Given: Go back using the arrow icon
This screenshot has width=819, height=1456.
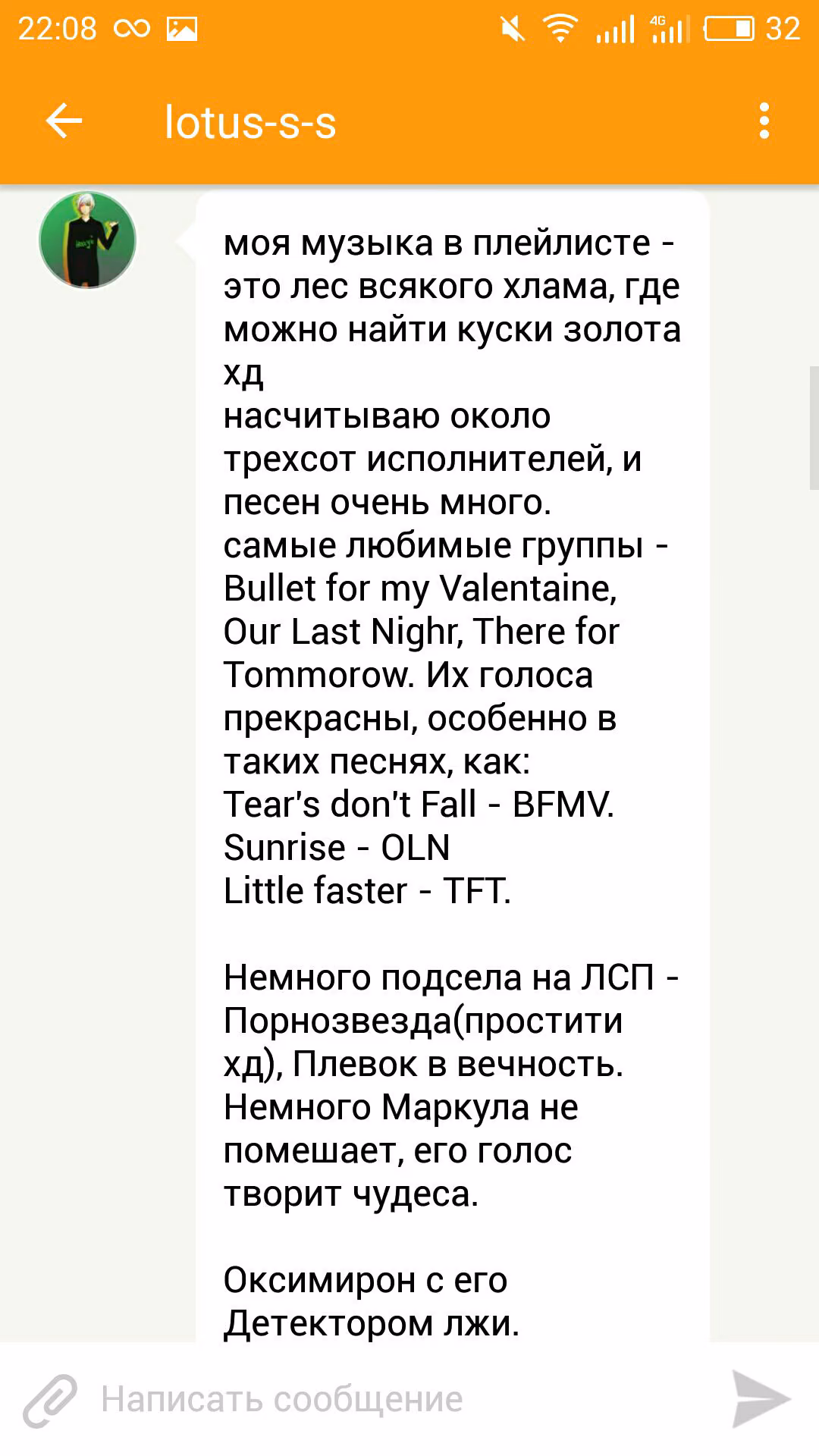Looking at the screenshot, I should 64,121.
